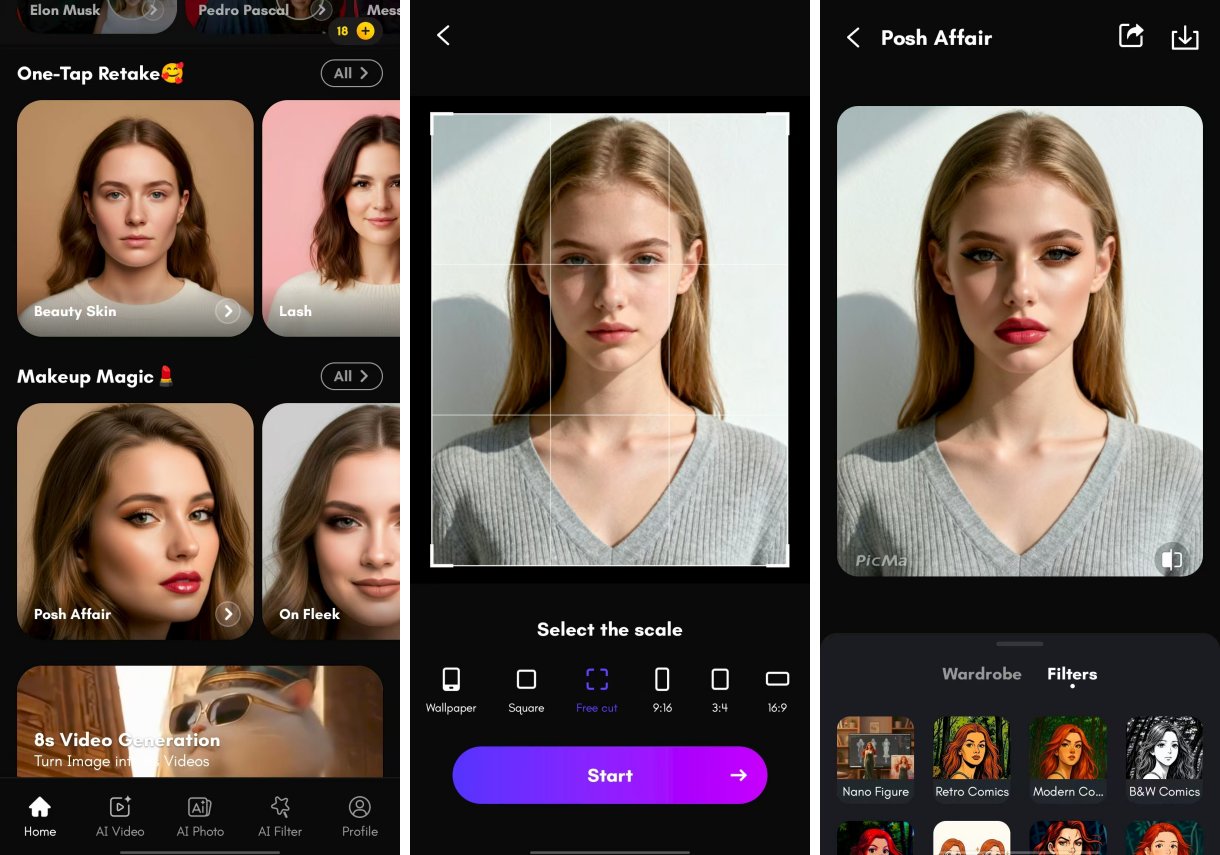
Task: Select the Wallpaper scale option
Action: coord(451,690)
